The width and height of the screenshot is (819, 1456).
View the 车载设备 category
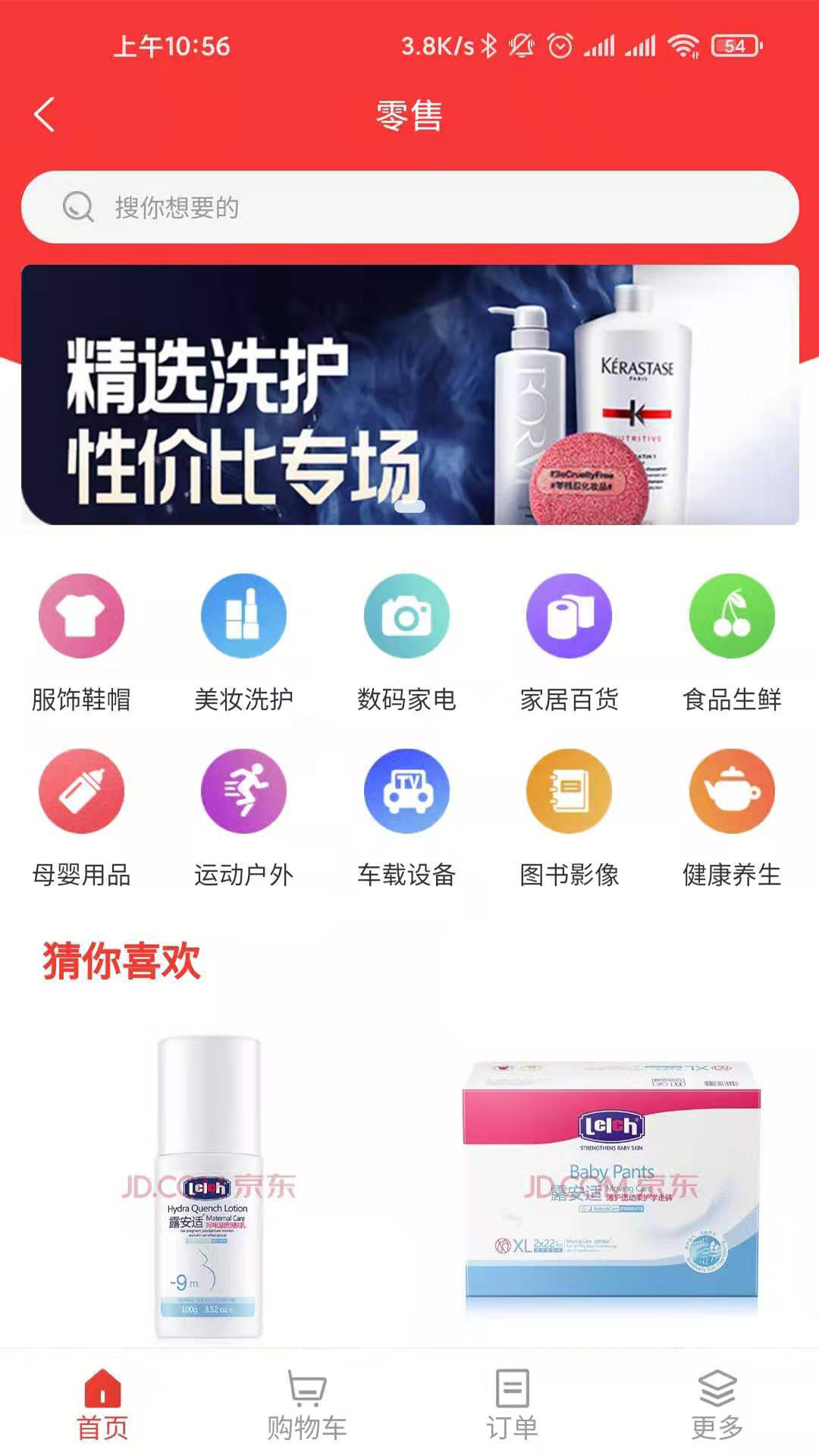coord(406,816)
